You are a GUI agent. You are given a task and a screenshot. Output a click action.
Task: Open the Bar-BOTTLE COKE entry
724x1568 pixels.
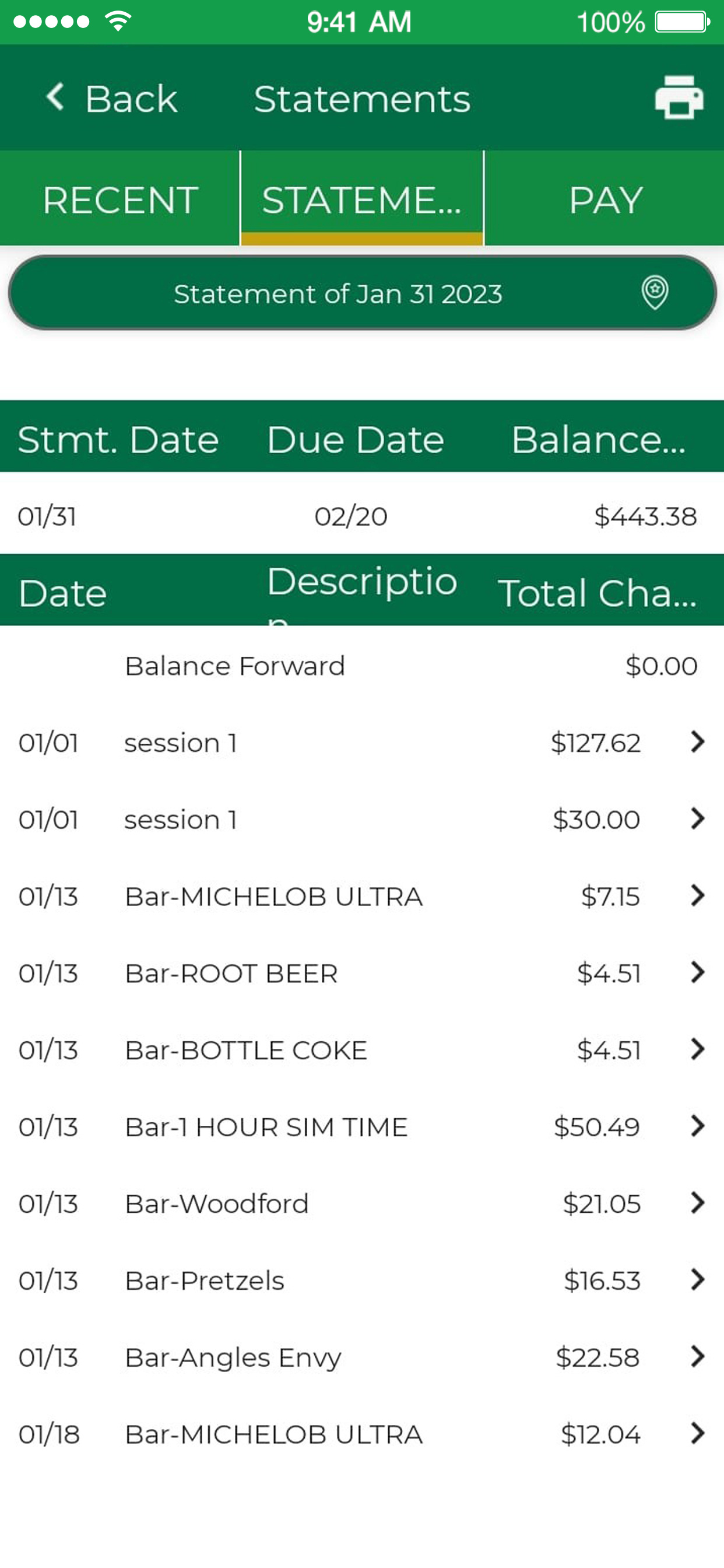click(x=362, y=1049)
